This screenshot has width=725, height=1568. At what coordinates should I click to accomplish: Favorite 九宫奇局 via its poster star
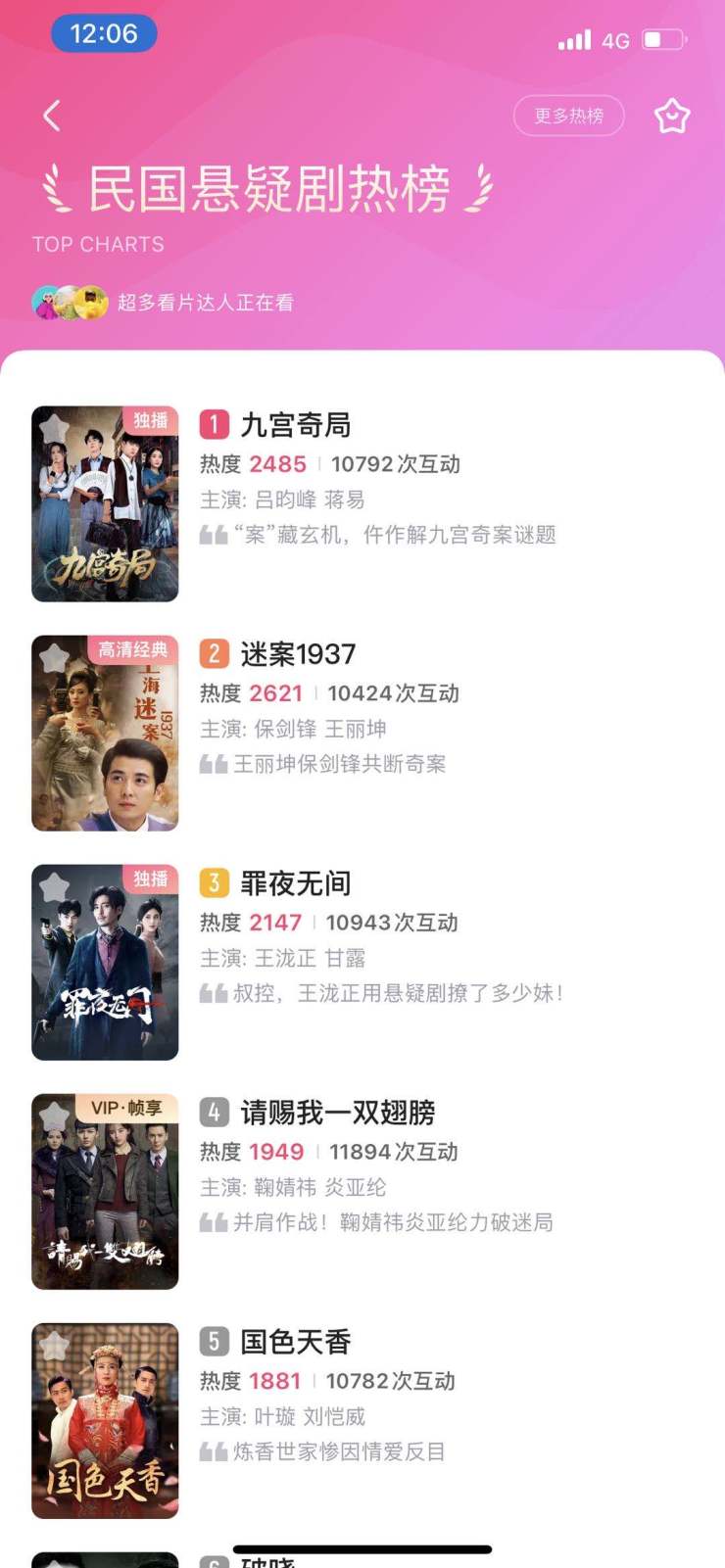(x=55, y=428)
